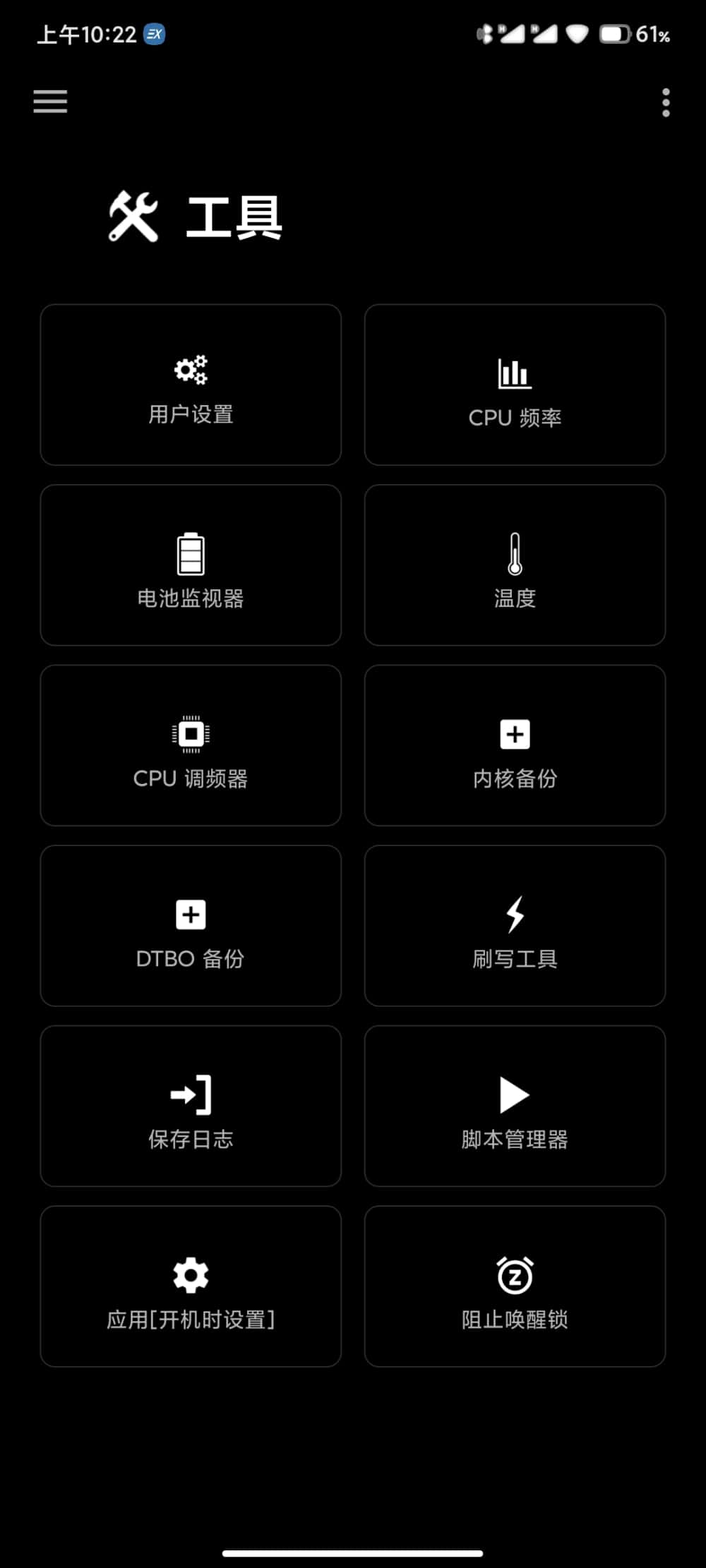Open the DTBO 备份 card

(191, 926)
